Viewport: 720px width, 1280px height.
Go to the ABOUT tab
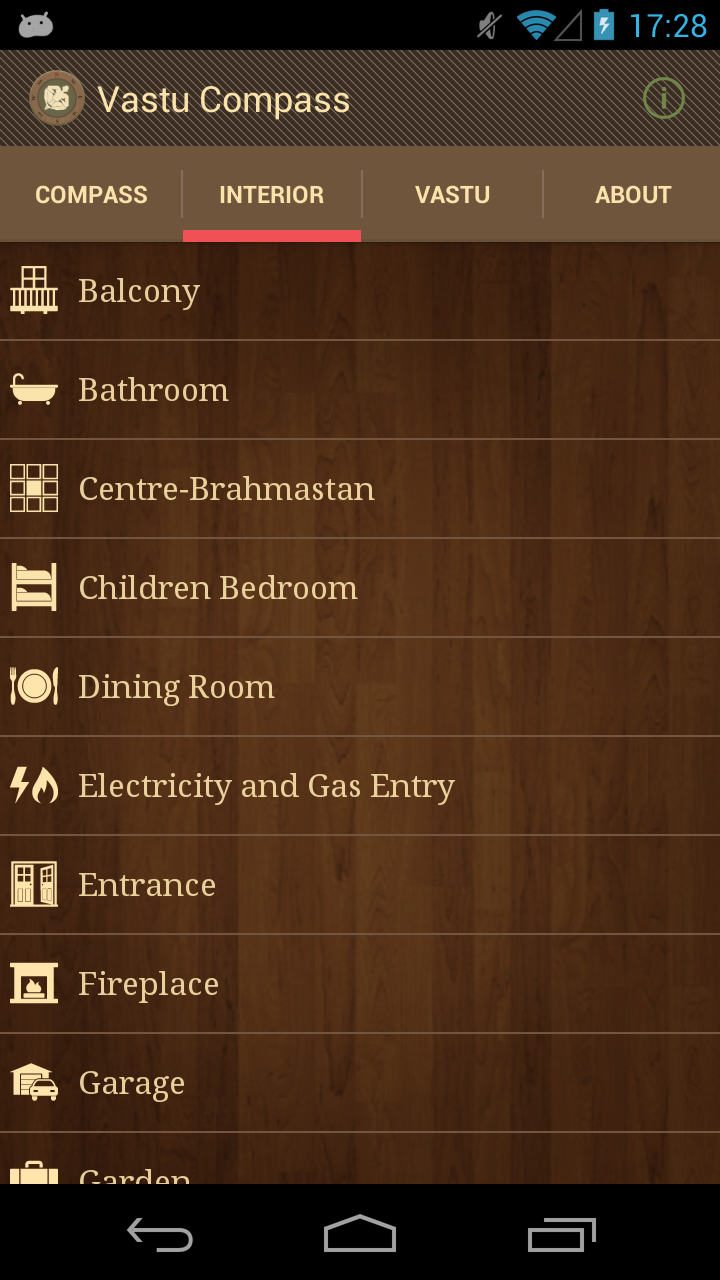pos(633,194)
